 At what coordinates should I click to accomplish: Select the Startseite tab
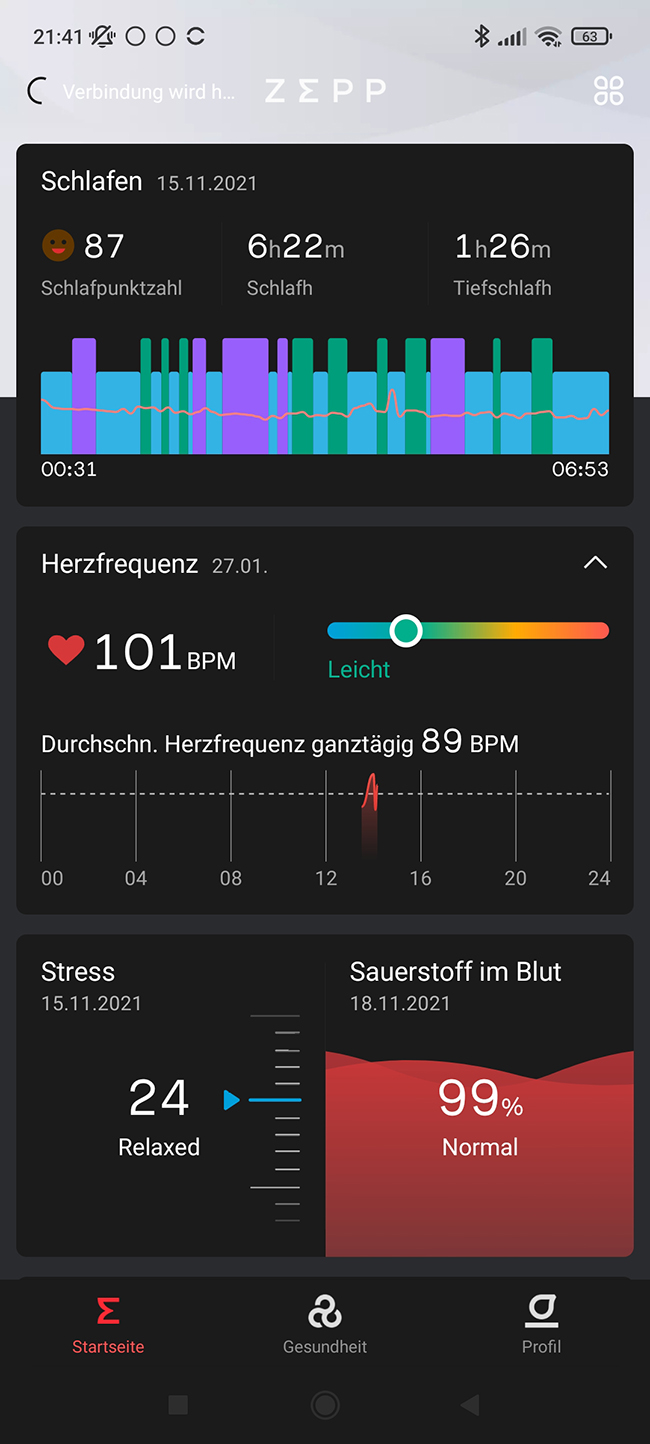coord(108,1324)
